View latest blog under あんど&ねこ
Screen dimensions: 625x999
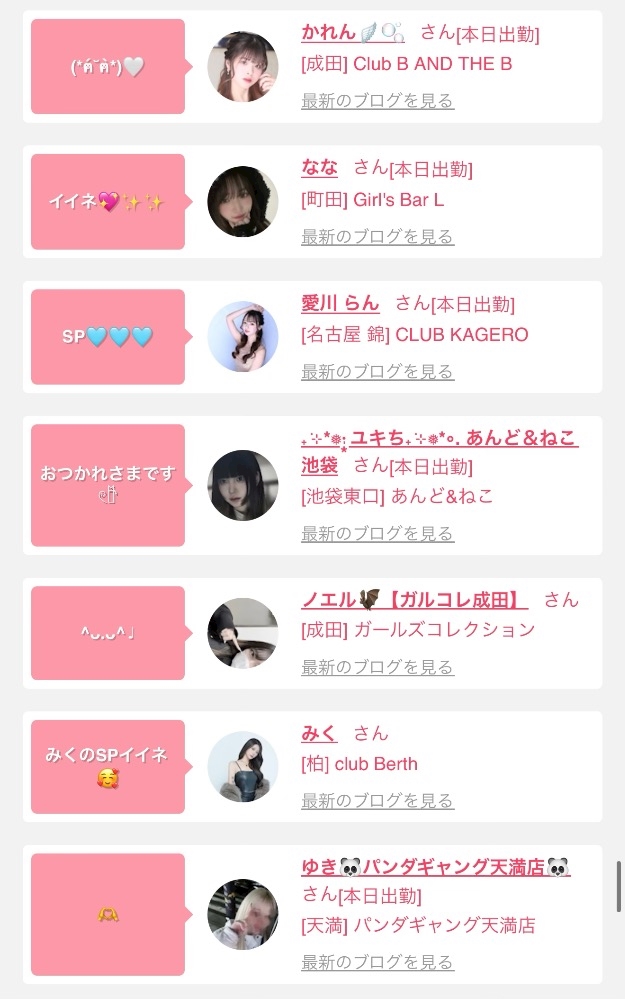[x=377, y=534]
